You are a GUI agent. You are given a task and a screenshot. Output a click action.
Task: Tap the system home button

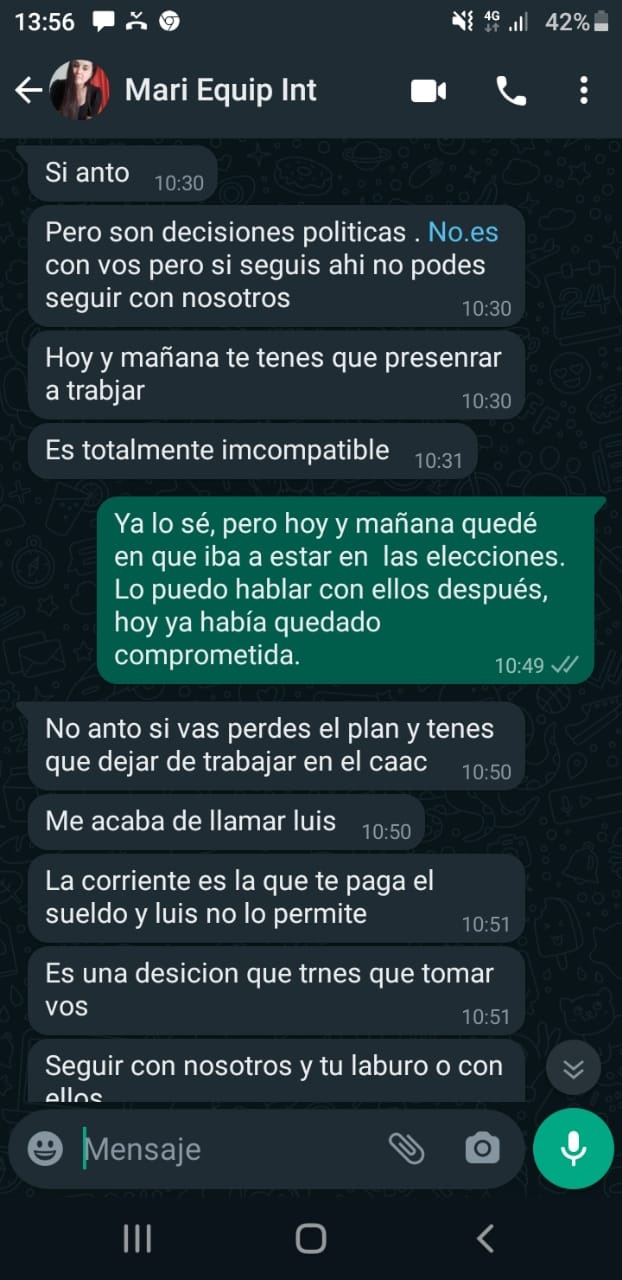[x=311, y=1239]
